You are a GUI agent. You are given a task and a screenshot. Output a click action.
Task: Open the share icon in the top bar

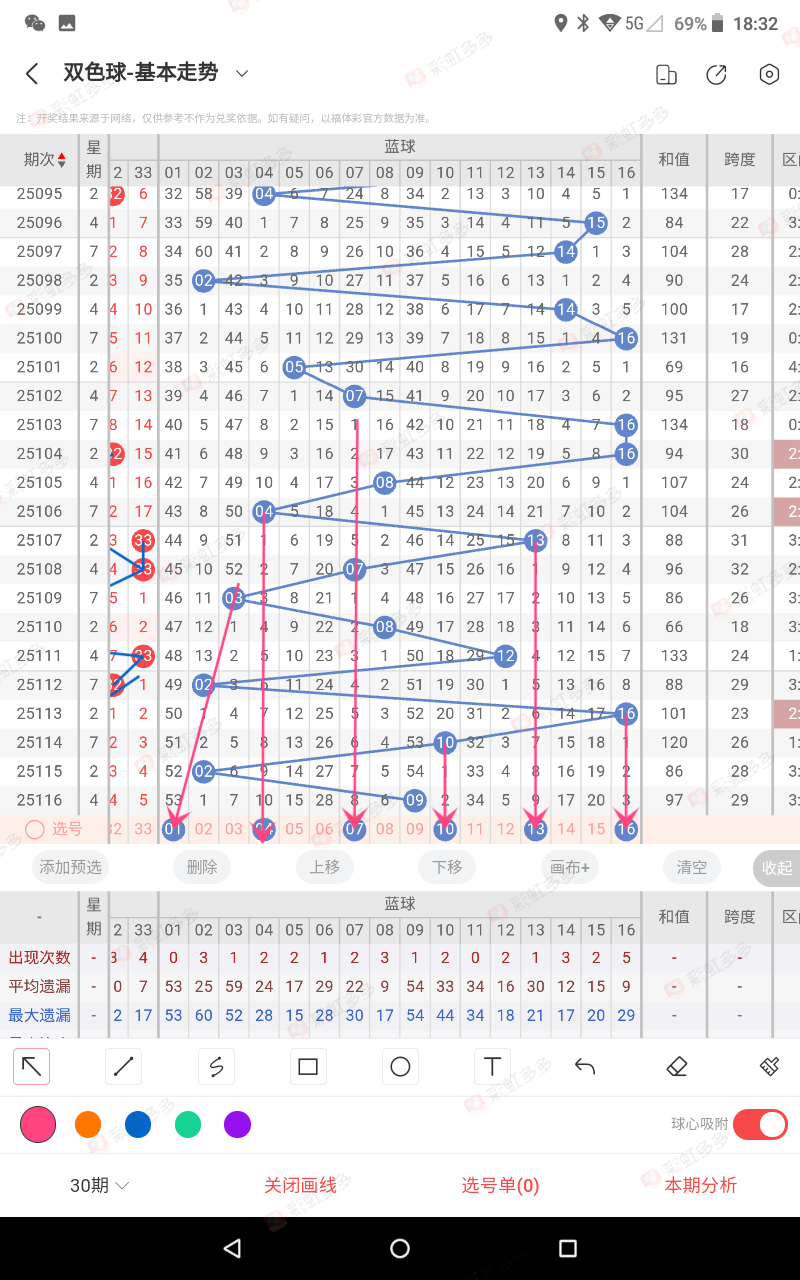[716, 74]
